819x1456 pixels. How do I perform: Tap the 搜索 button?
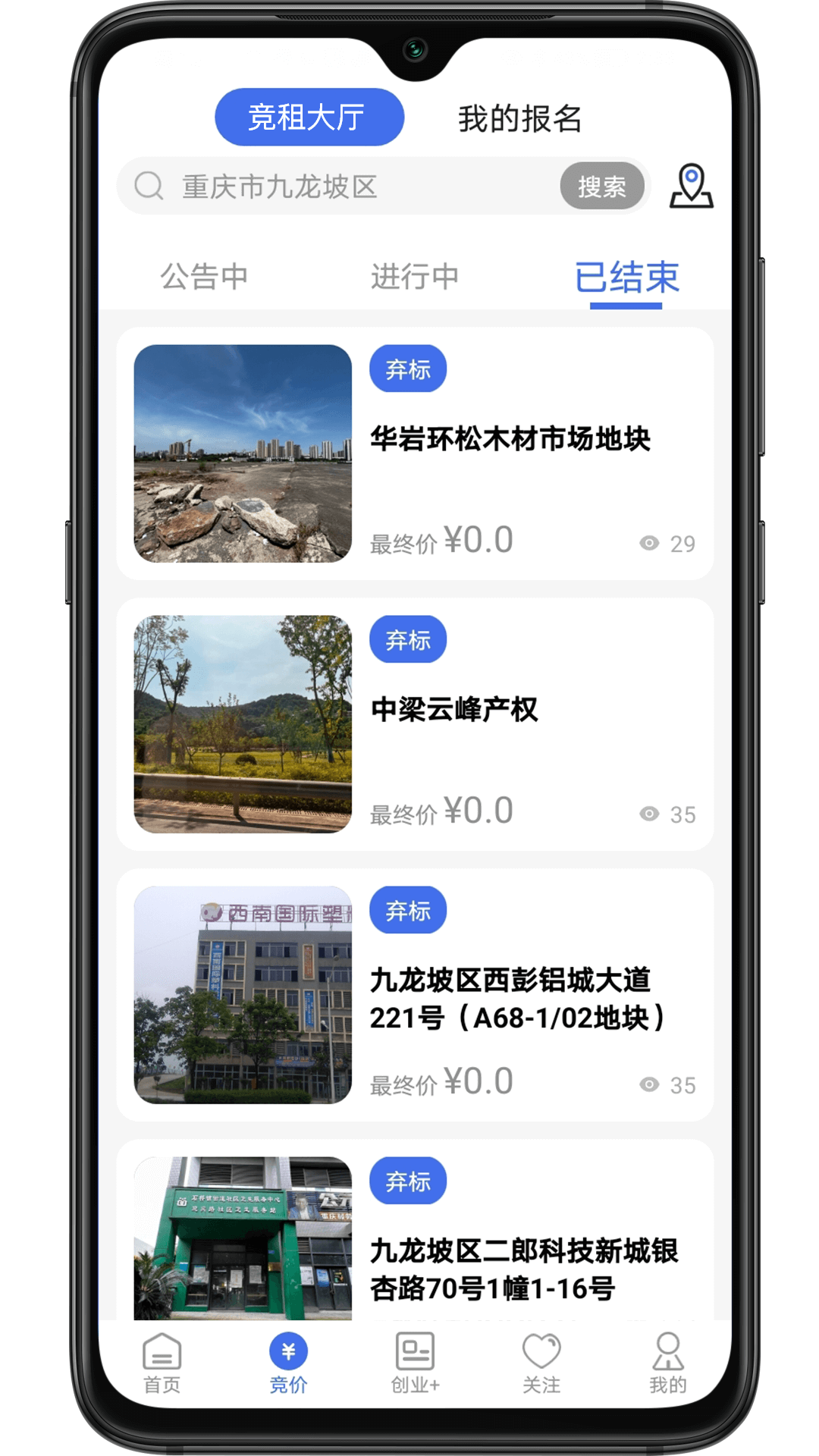coord(601,187)
